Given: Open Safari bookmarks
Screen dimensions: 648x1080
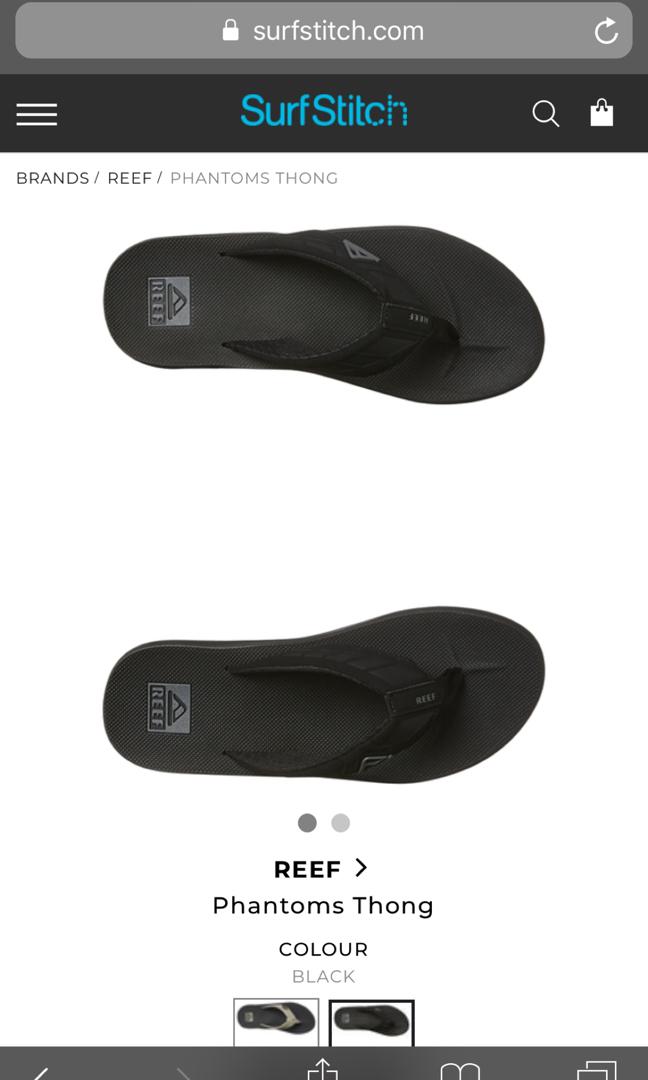Looking at the screenshot, I should pos(460,1071).
